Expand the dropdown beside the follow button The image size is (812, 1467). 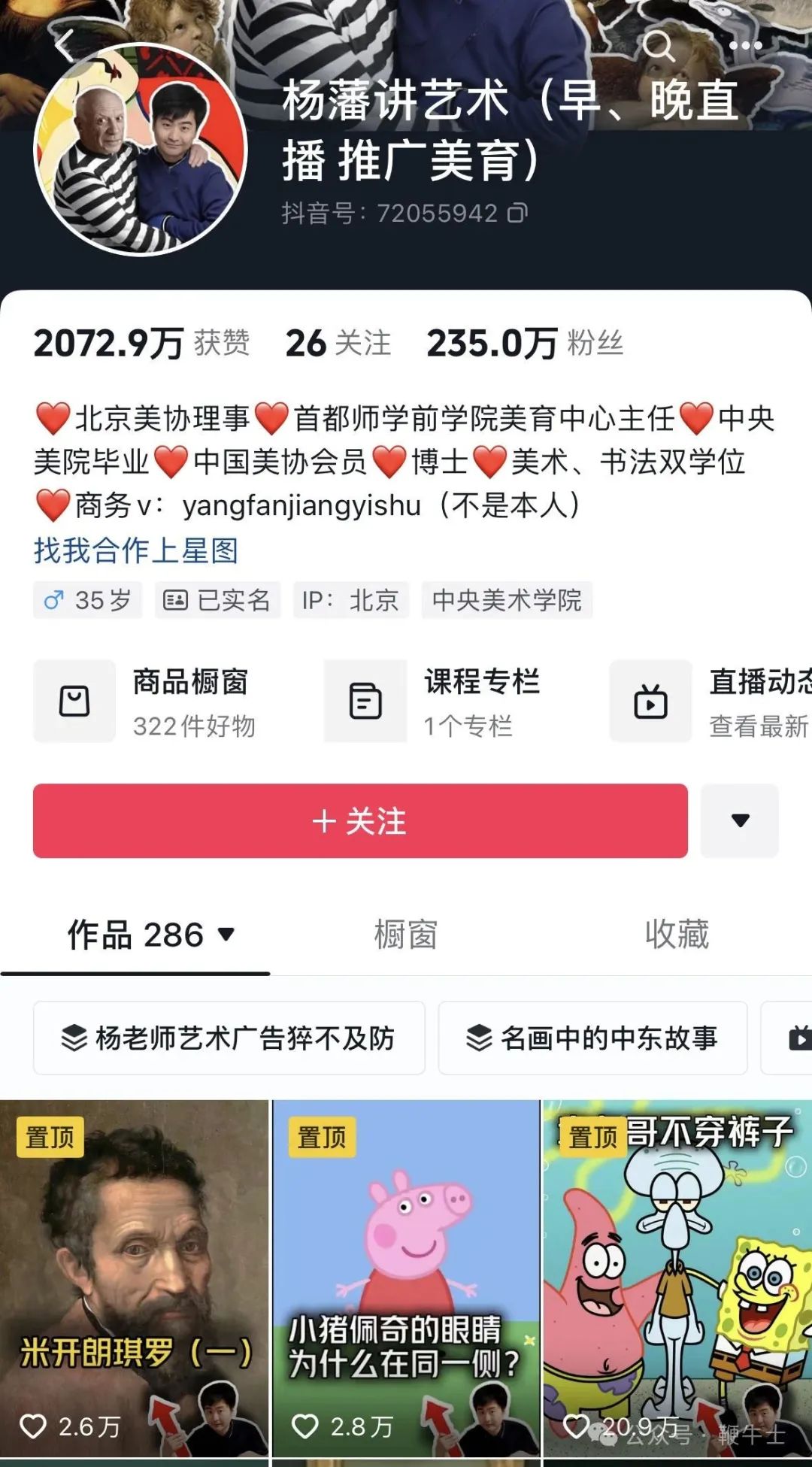click(740, 821)
